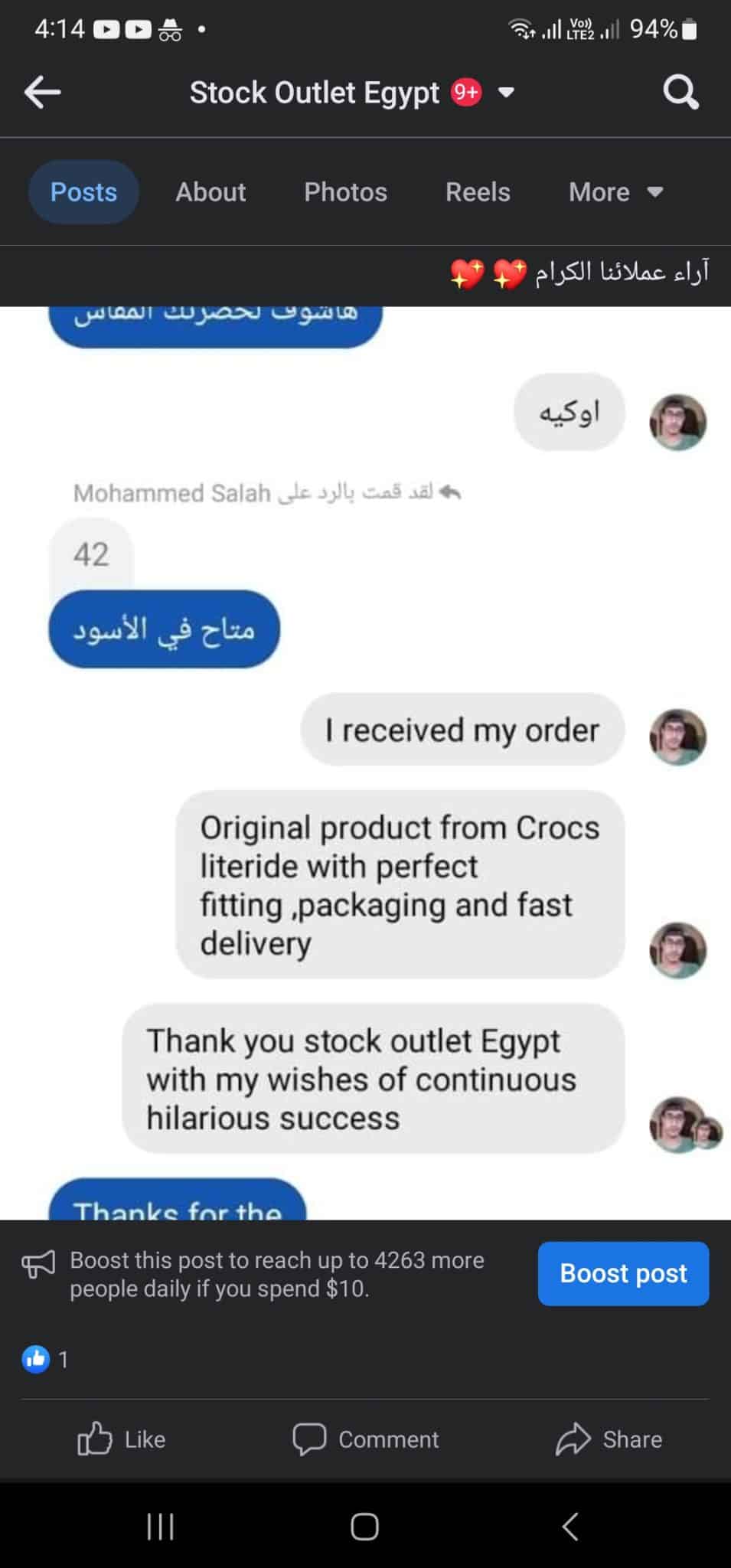Viewport: 731px width, 1568px height.
Task: Click the Boost post button
Action: click(622, 1273)
